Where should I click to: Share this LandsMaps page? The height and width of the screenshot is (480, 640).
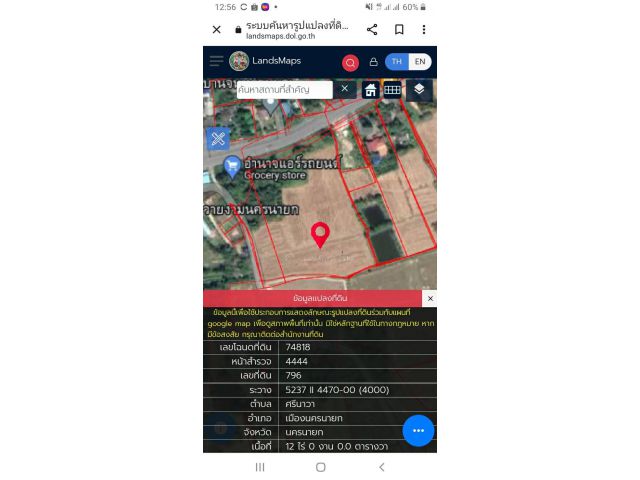(x=372, y=30)
